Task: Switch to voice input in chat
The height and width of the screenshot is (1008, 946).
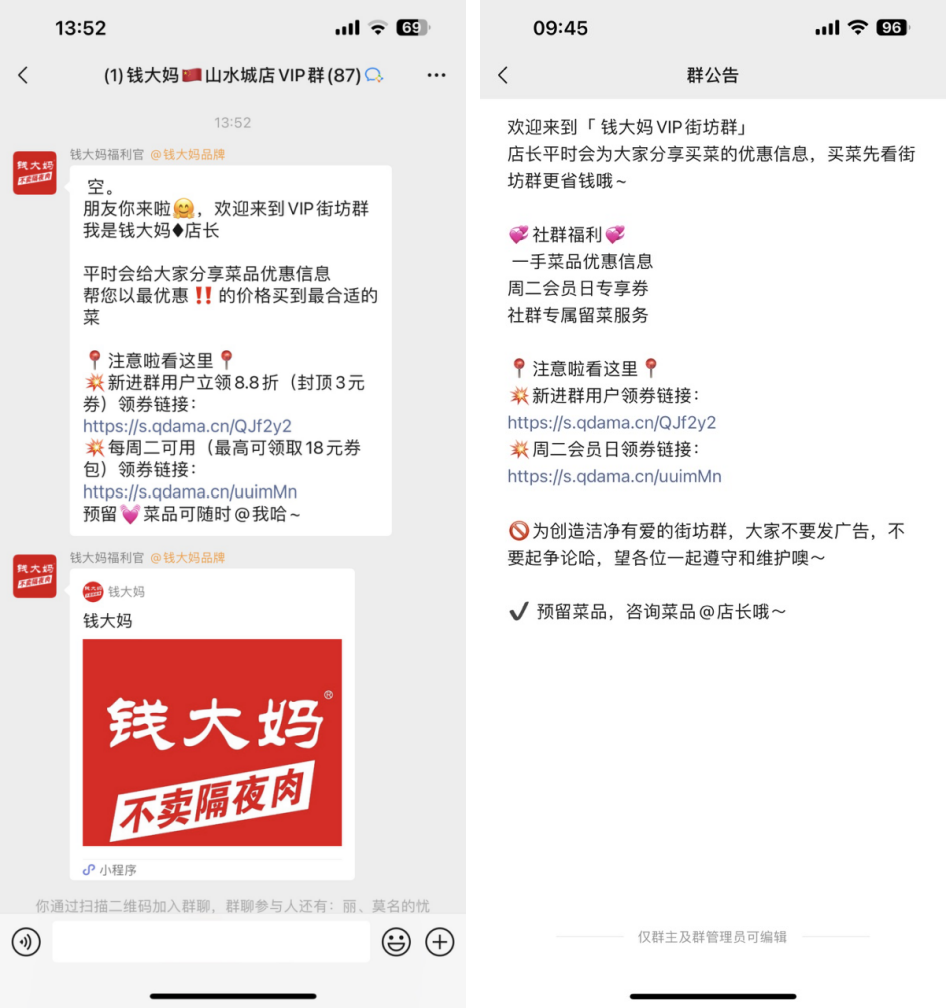Action: pos(26,942)
